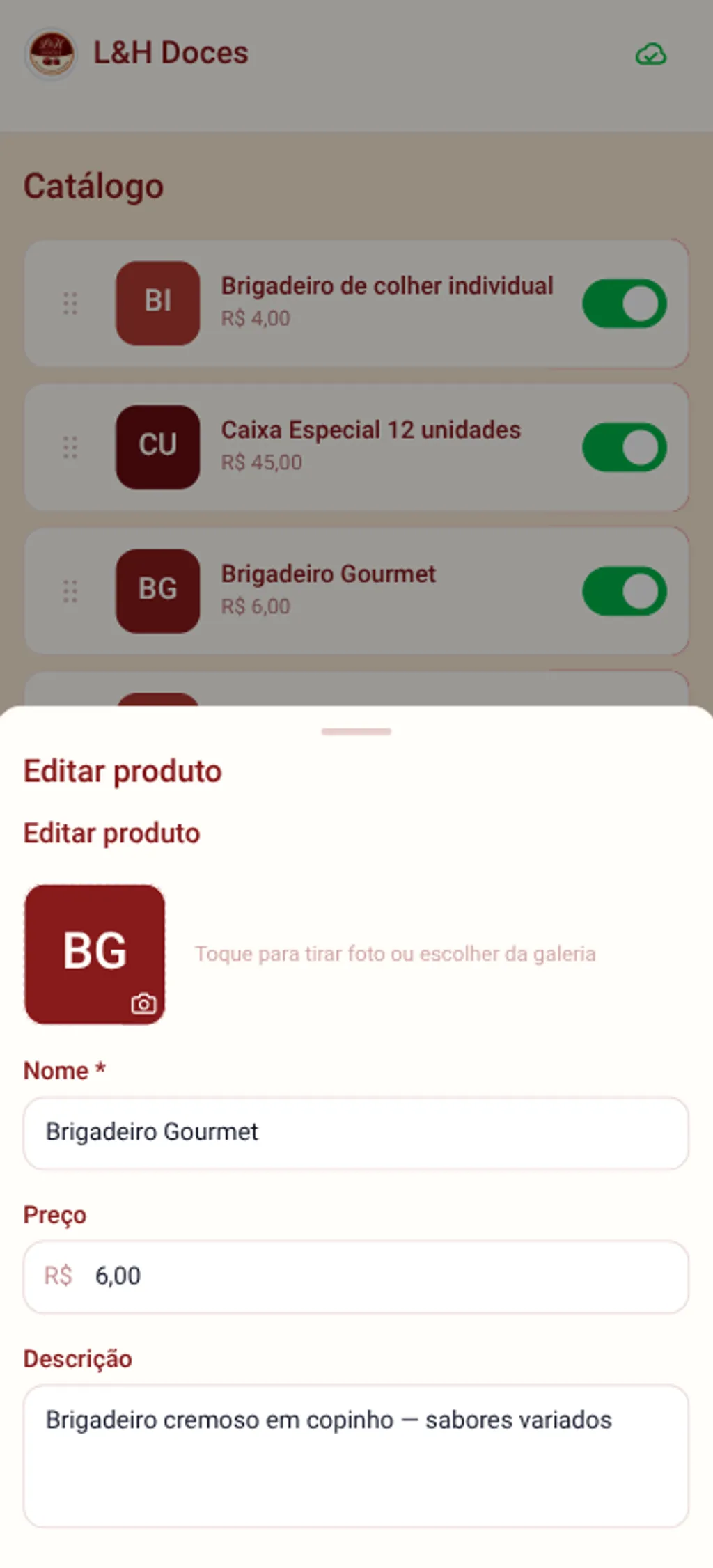
Task: Select the Editar produto heading
Action: tap(121, 771)
